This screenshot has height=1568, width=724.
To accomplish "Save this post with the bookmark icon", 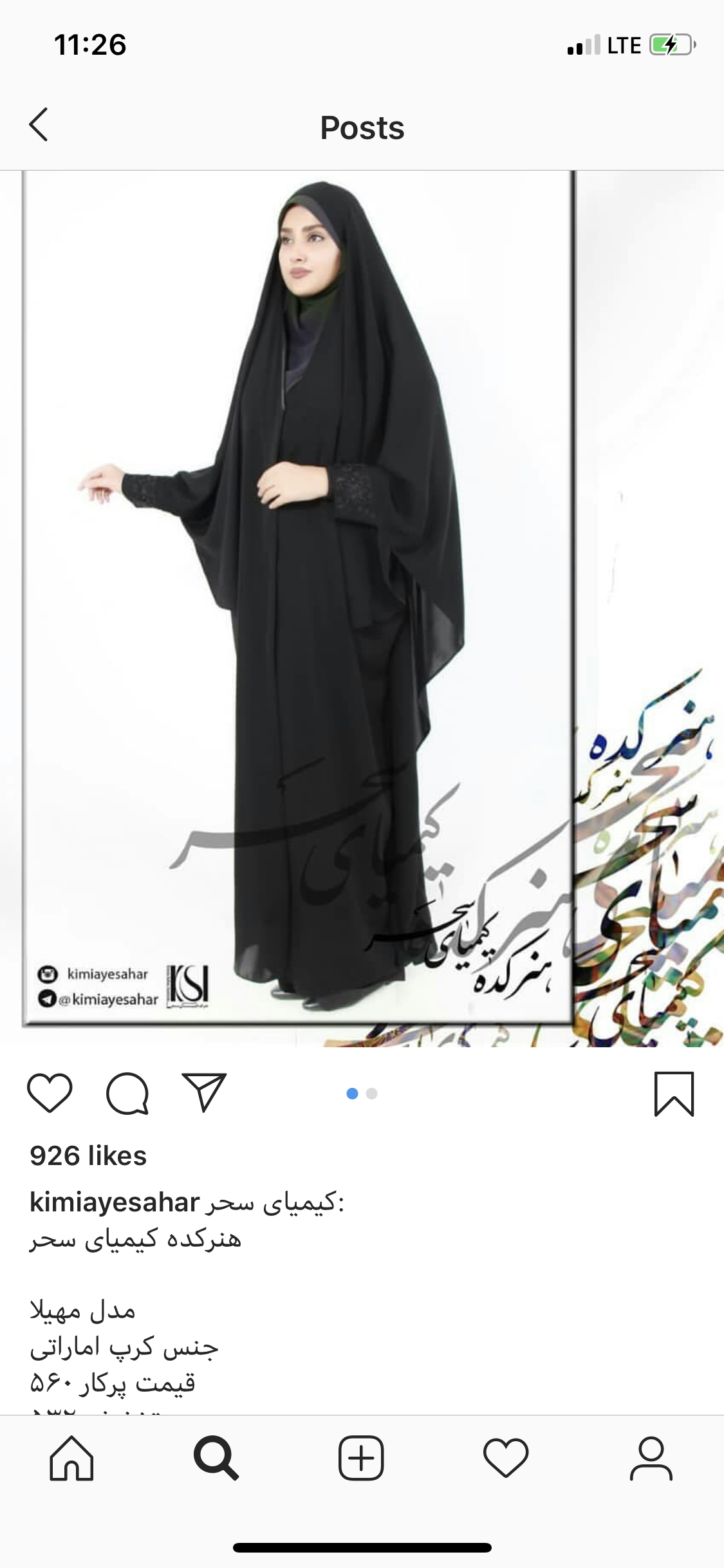I will (674, 1094).
